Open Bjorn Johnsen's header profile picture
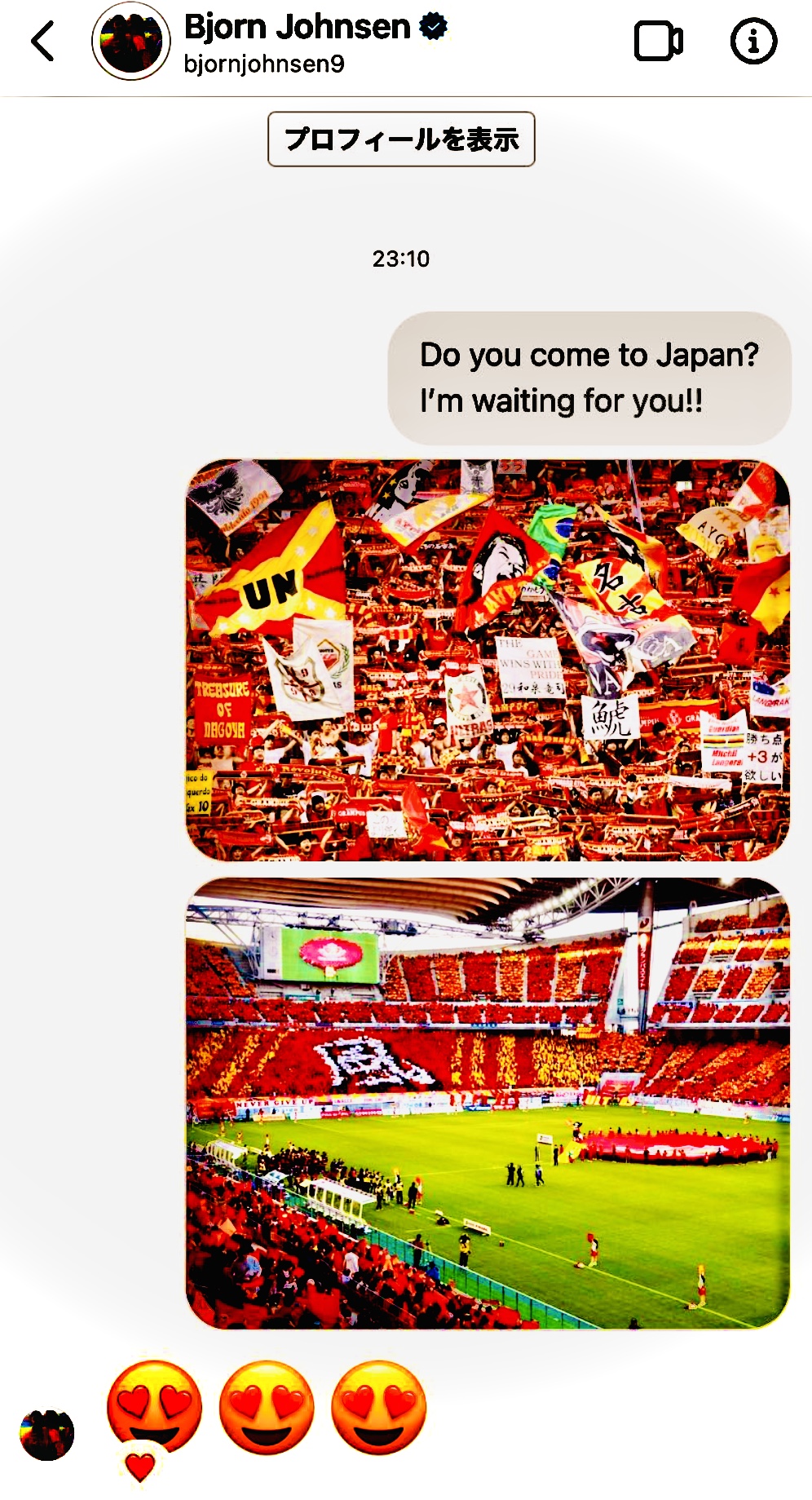Screen dimensions: 812x1500 click(131, 41)
